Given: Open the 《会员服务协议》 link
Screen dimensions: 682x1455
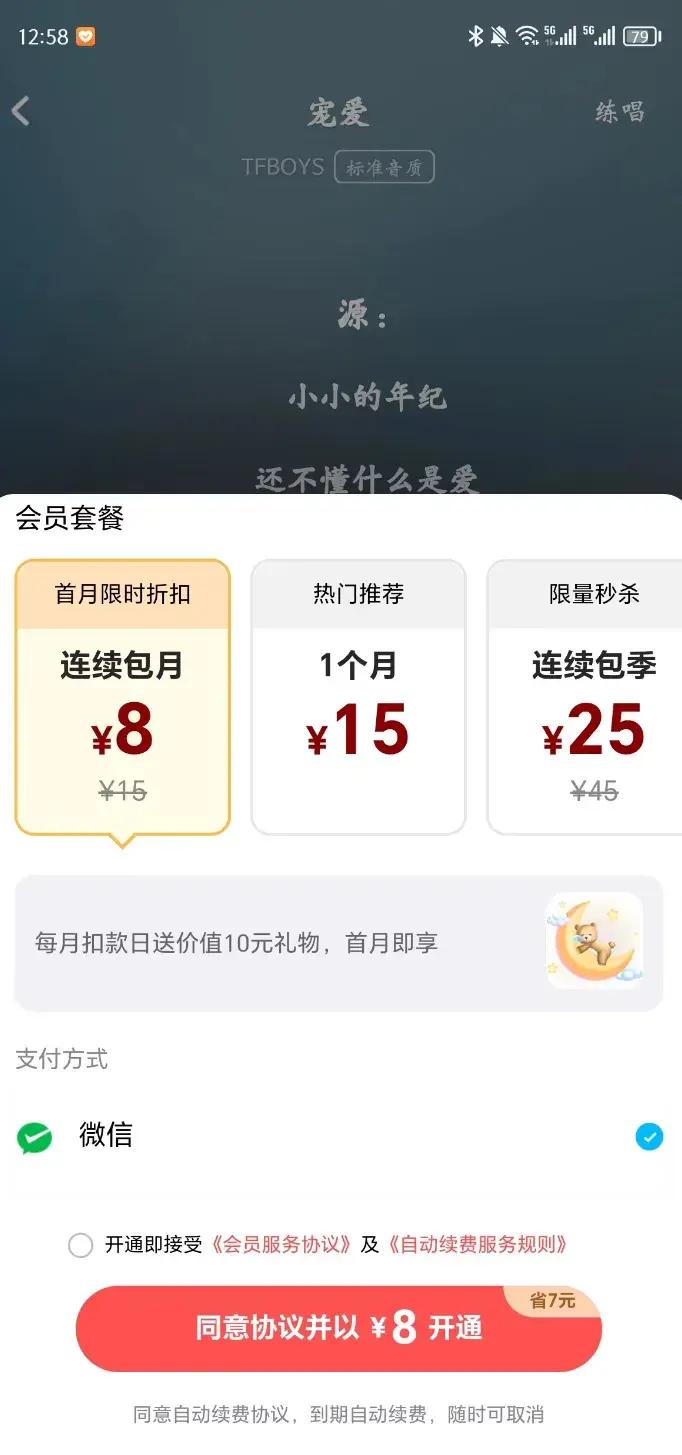Looking at the screenshot, I should pyautogui.click(x=281, y=1245).
